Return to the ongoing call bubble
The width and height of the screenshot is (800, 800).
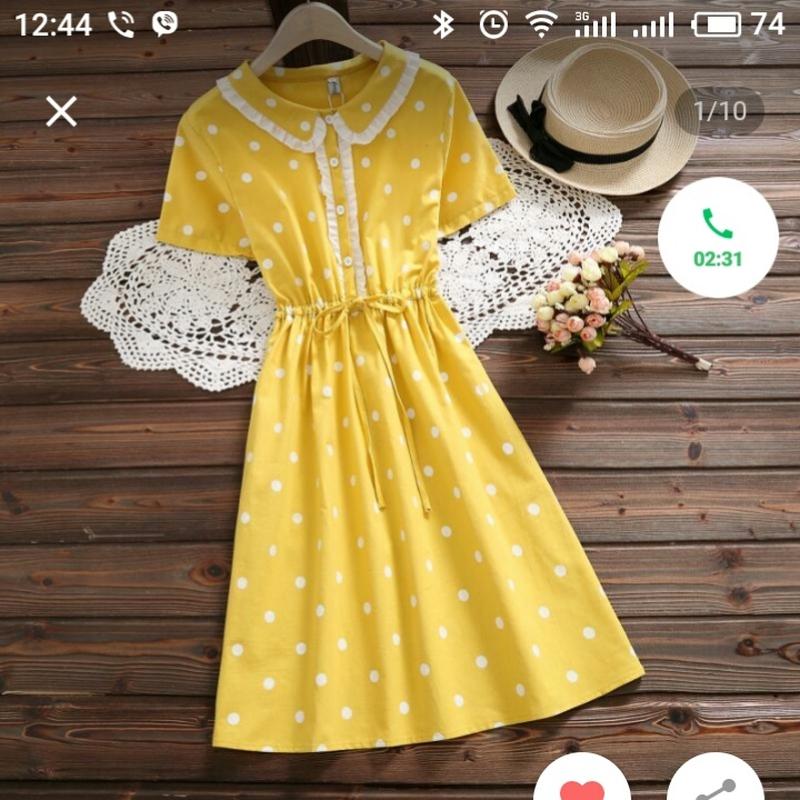(717, 238)
